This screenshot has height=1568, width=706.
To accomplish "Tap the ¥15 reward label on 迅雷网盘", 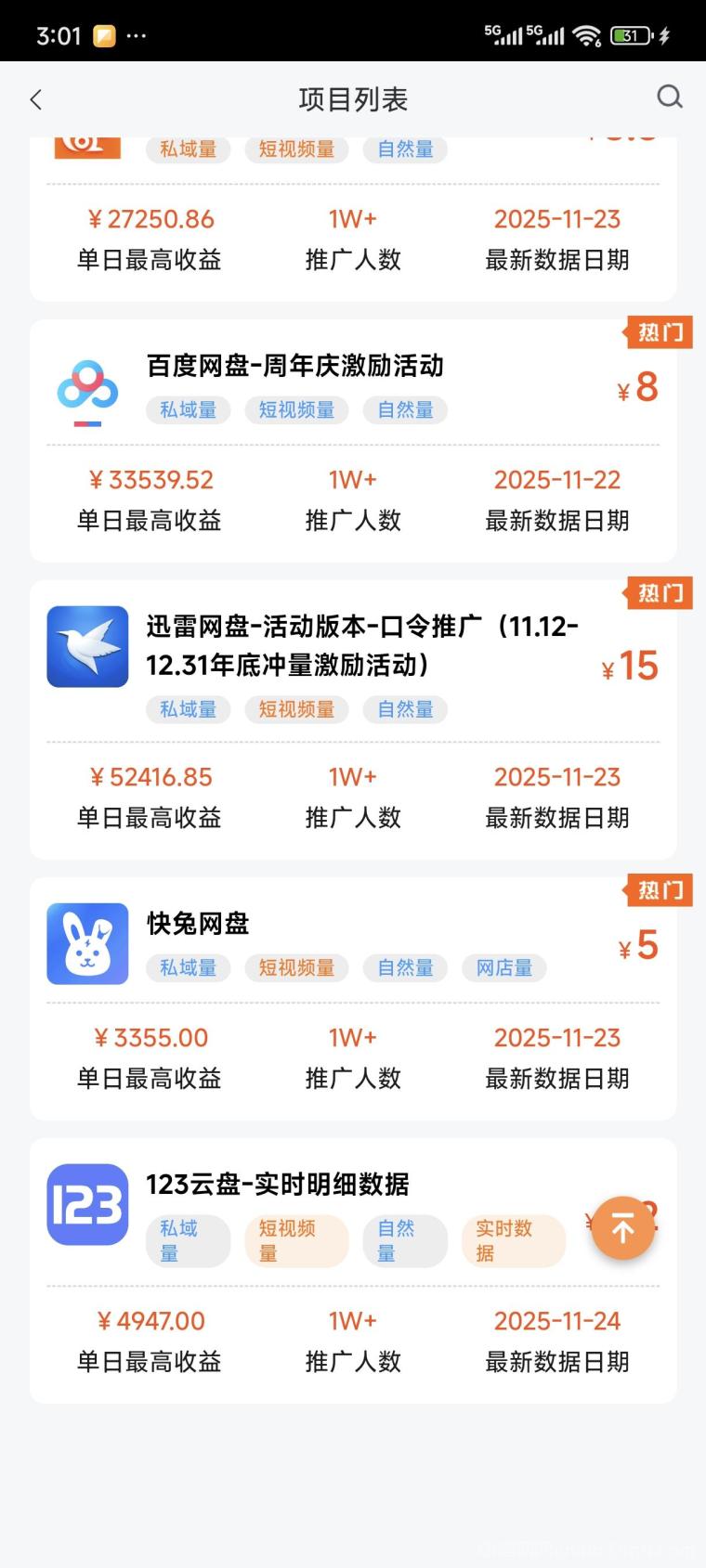I will tap(630, 666).
